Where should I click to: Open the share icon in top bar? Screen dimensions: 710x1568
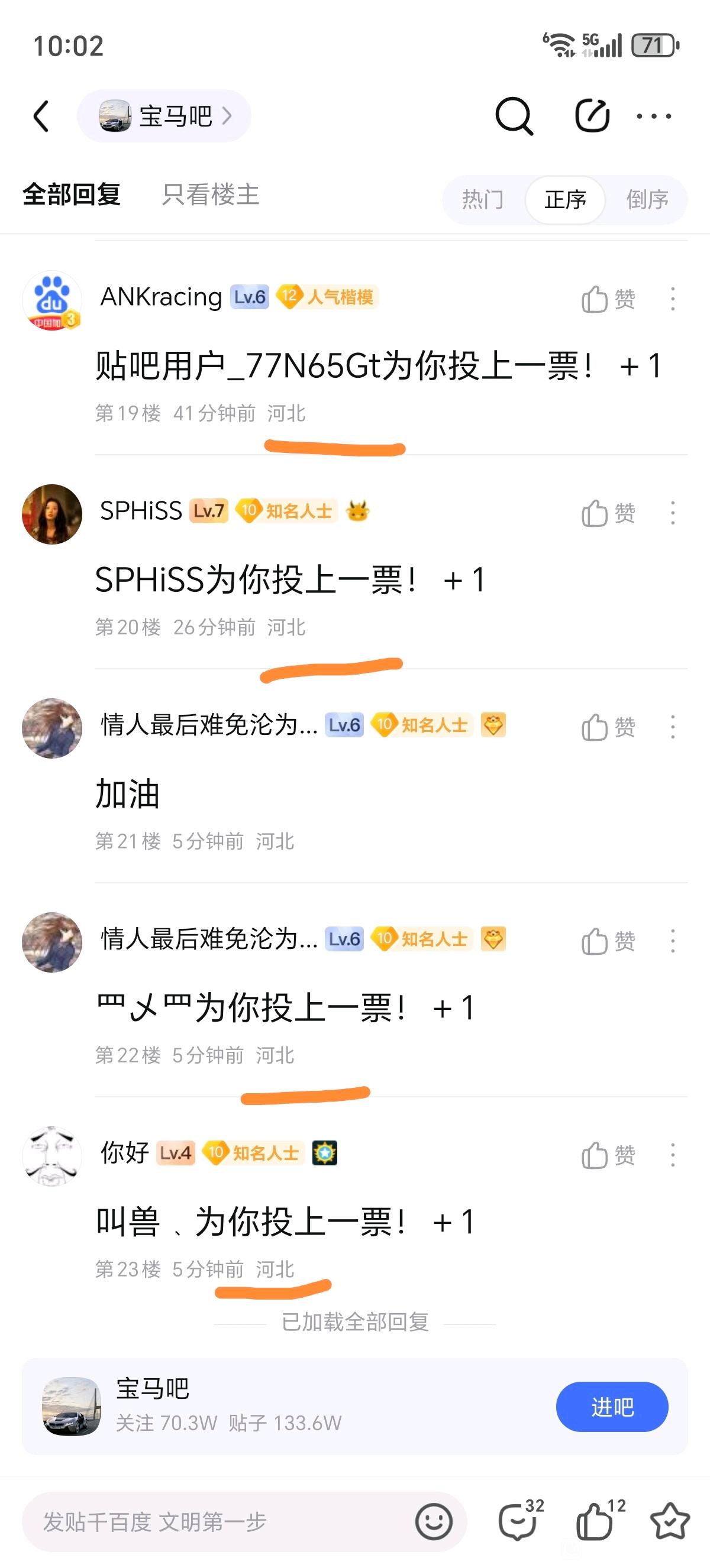click(x=592, y=116)
